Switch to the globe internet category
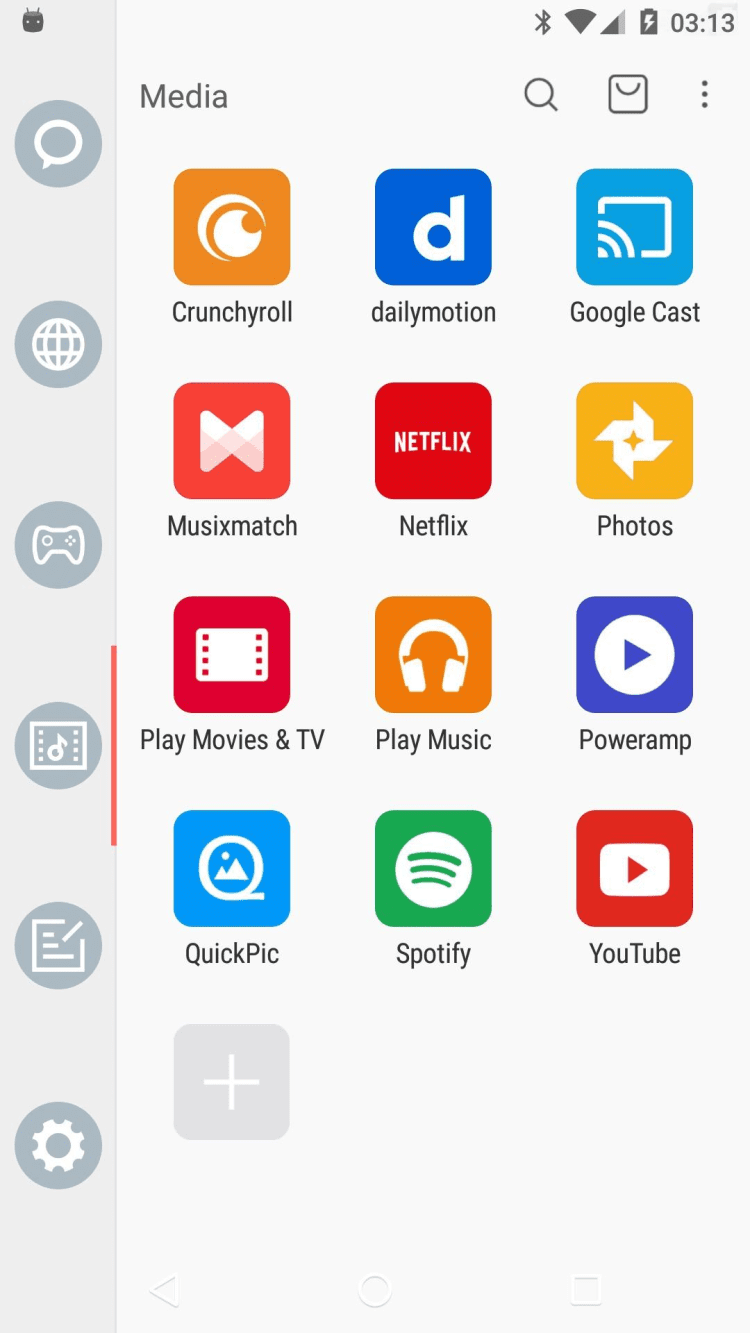The image size is (750, 1333). (x=58, y=344)
